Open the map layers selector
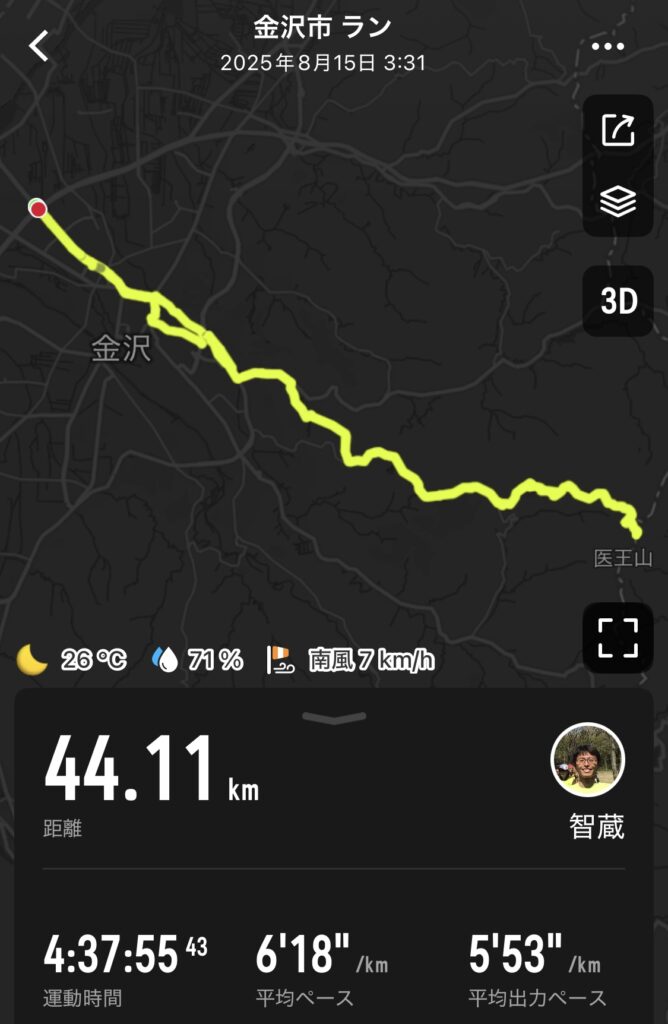This screenshot has width=668, height=1024. pos(618,203)
